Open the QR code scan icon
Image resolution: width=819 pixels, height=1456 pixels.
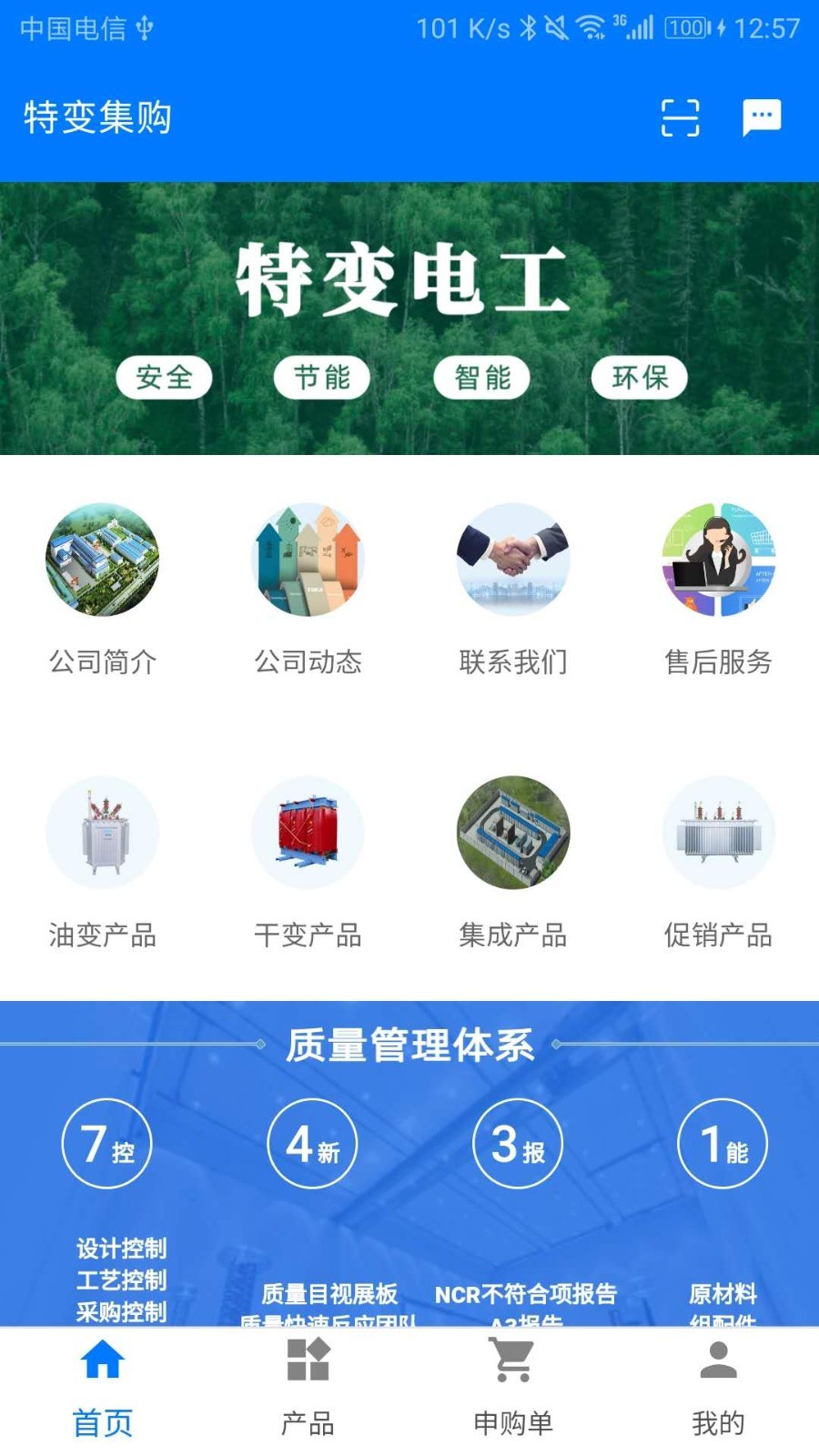click(681, 116)
